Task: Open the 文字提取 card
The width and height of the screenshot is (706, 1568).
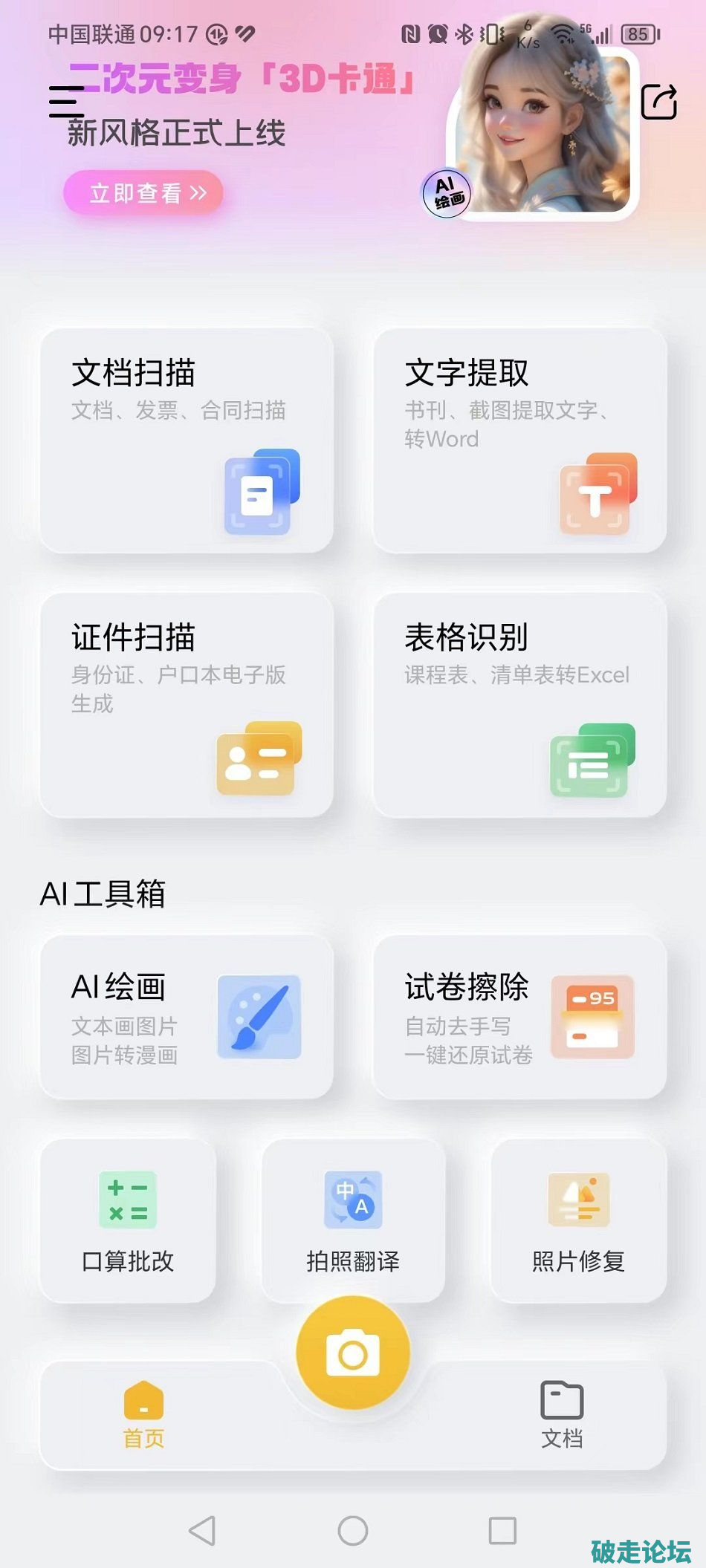Action: click(x=519, y=440)
